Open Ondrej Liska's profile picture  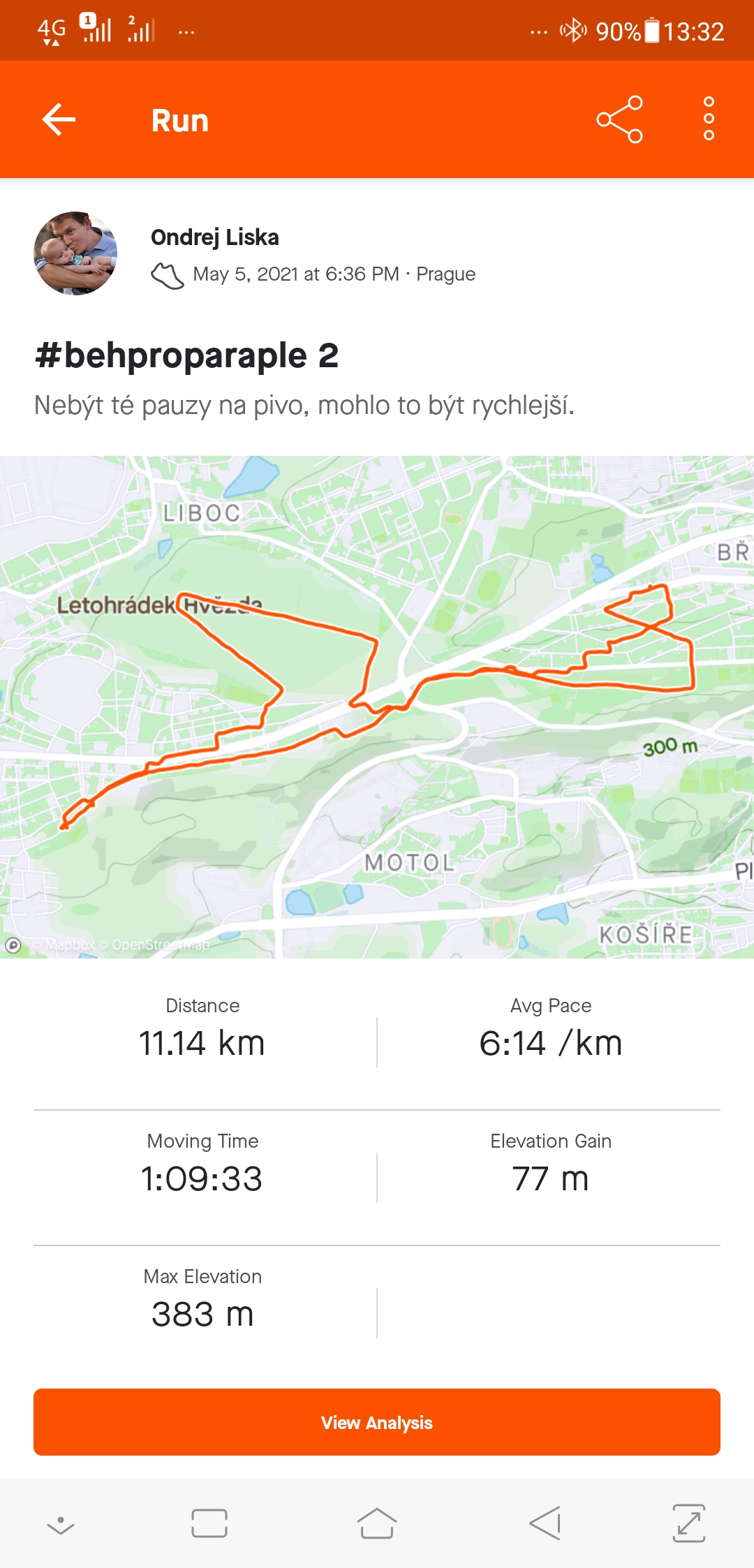tap(75, 253)
